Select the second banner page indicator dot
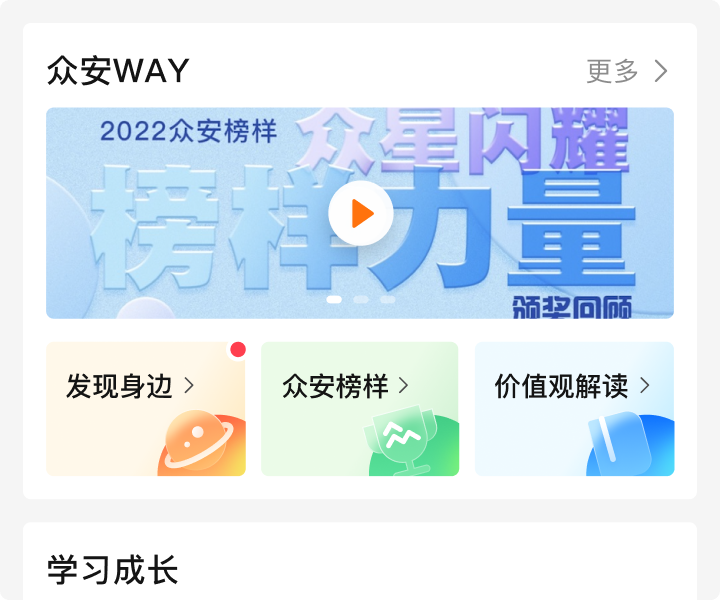This screenshot has width=720, height=600. [x=361, y=299]
